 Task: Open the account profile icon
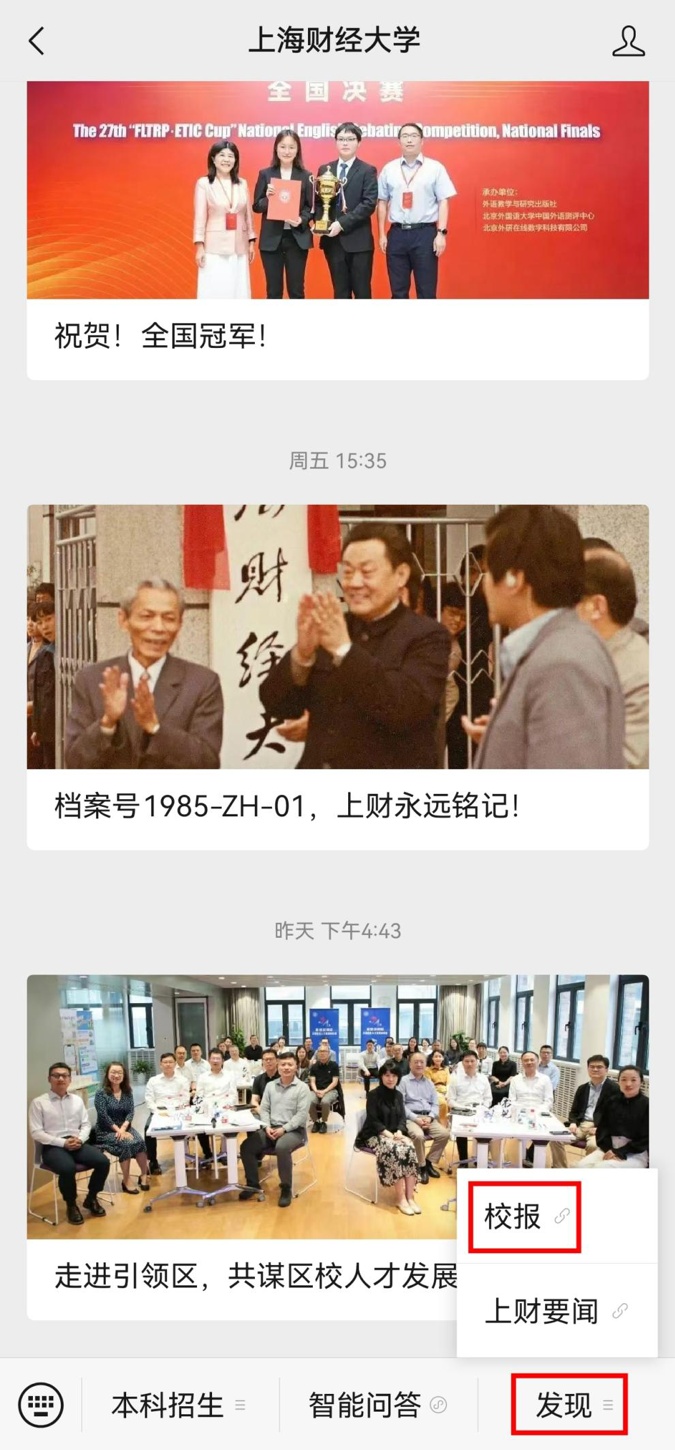tap(628, 41)
